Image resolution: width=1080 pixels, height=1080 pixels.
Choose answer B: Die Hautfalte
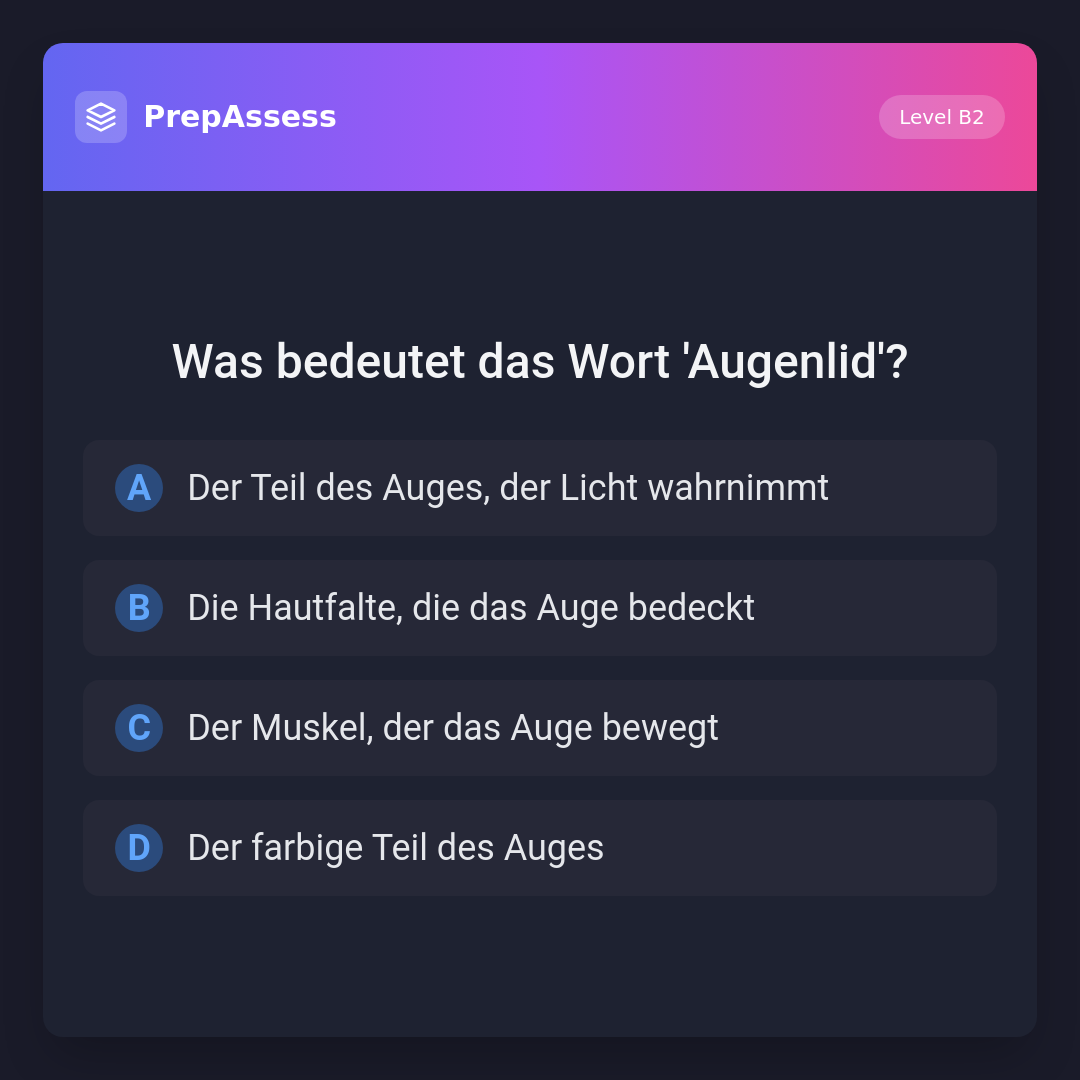539,608
